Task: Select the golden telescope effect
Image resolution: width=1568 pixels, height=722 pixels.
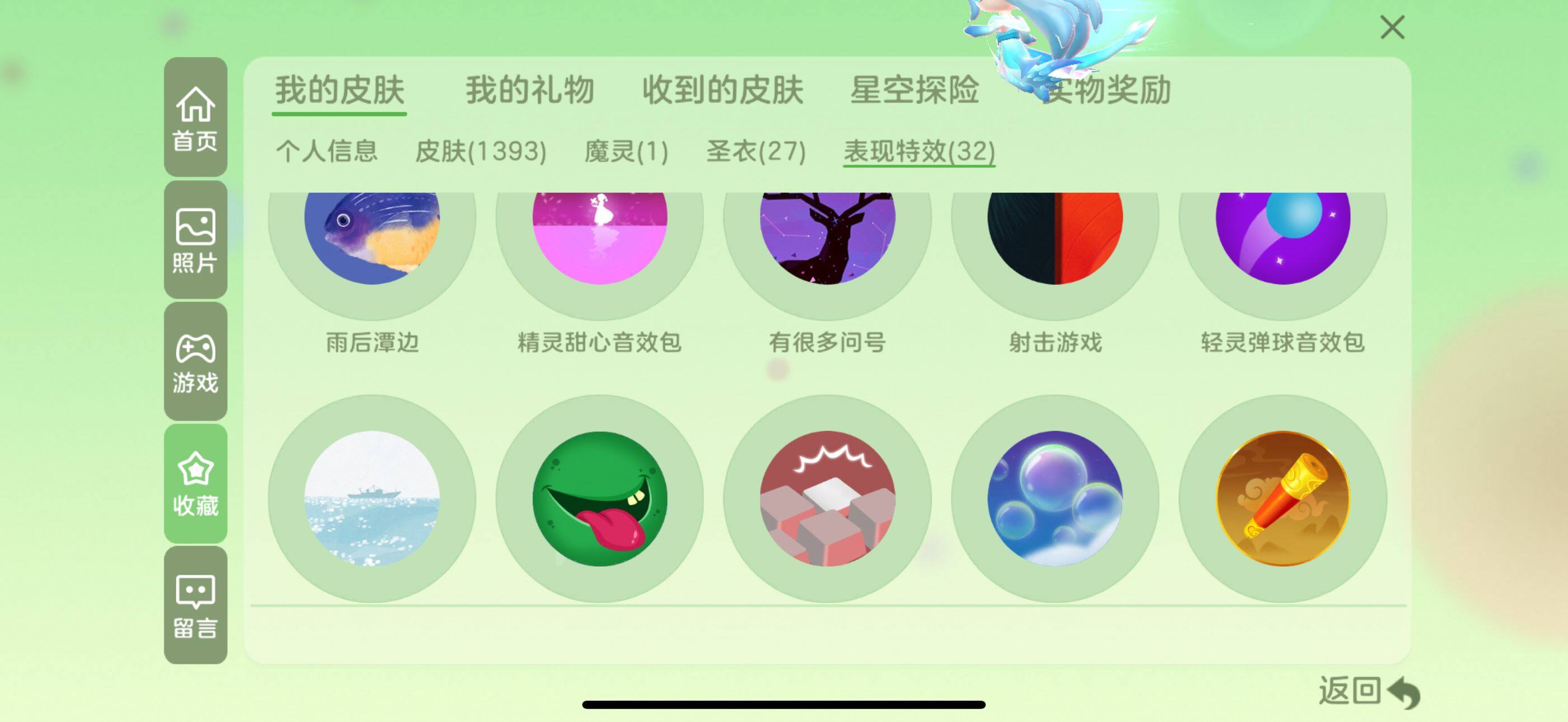Action: pos(1282,499)
